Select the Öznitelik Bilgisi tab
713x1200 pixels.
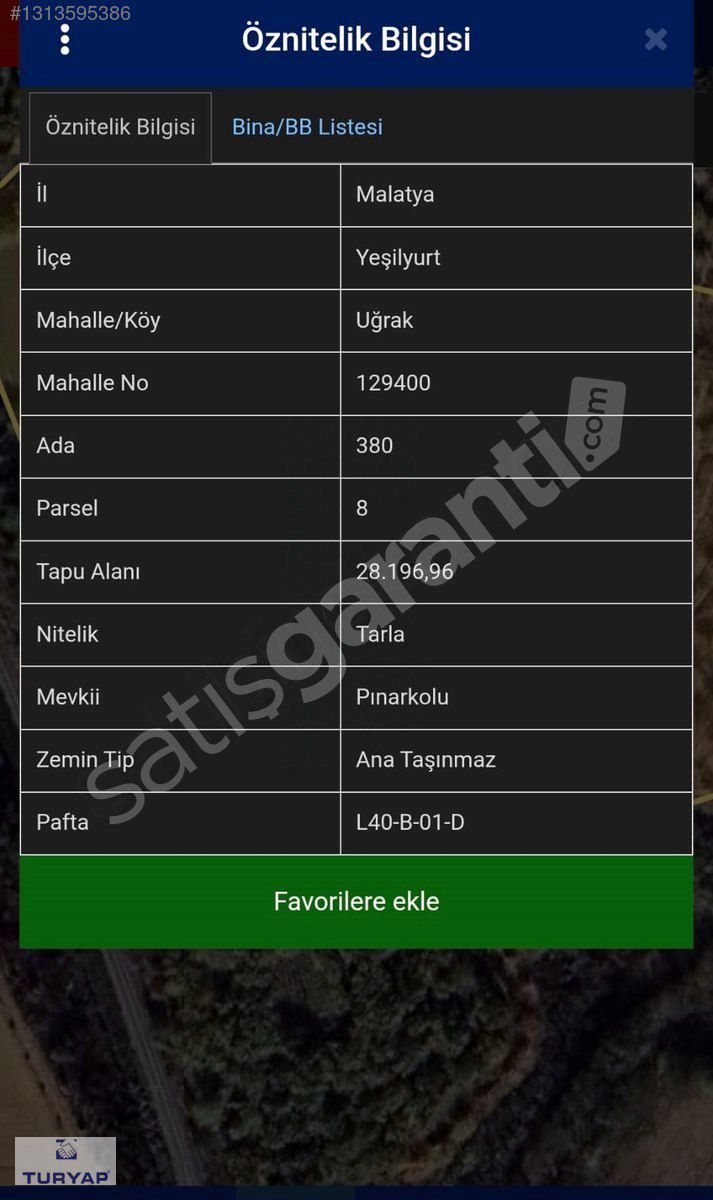click(120, 128)
